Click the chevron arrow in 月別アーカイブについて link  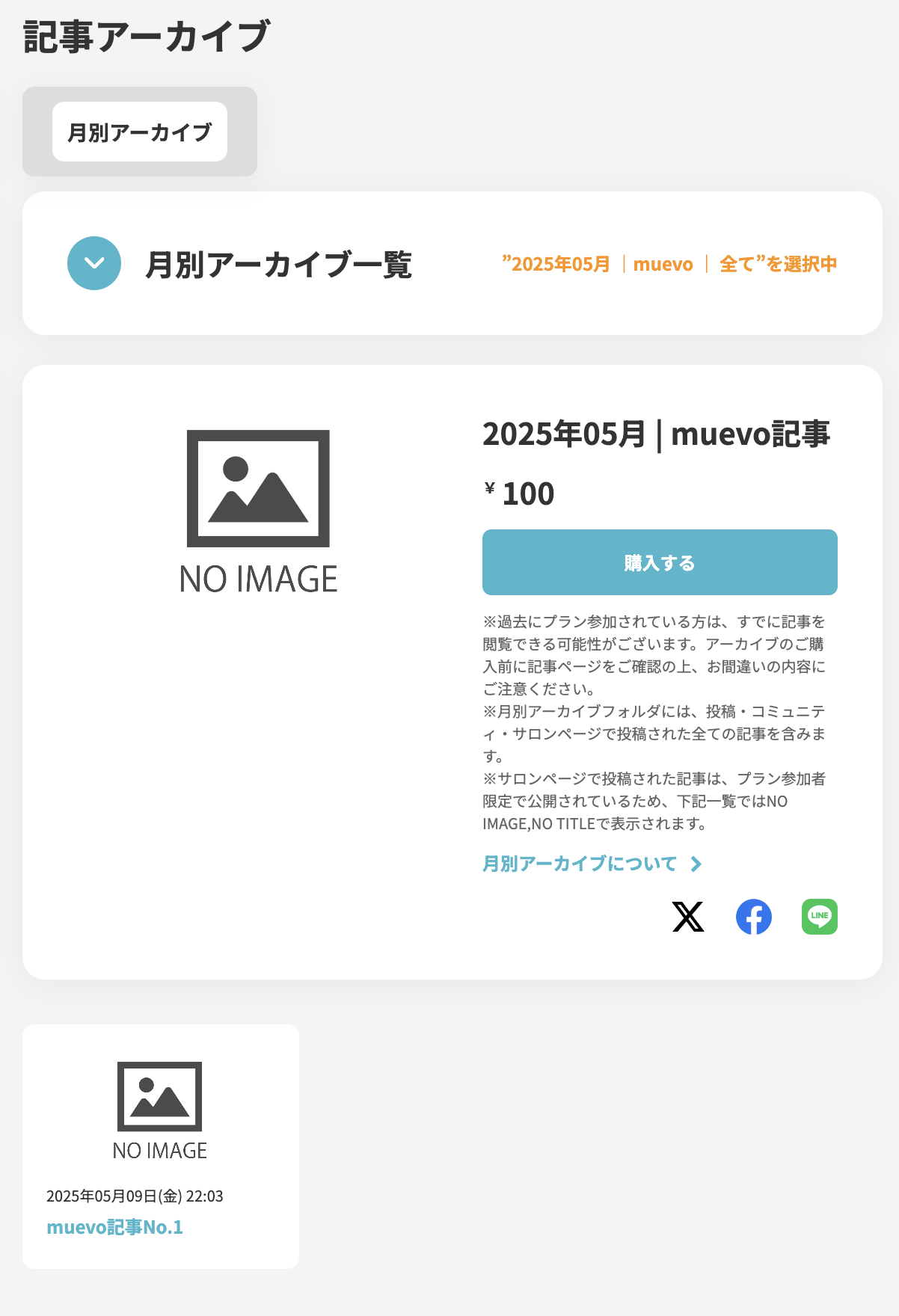coord(696,864)
